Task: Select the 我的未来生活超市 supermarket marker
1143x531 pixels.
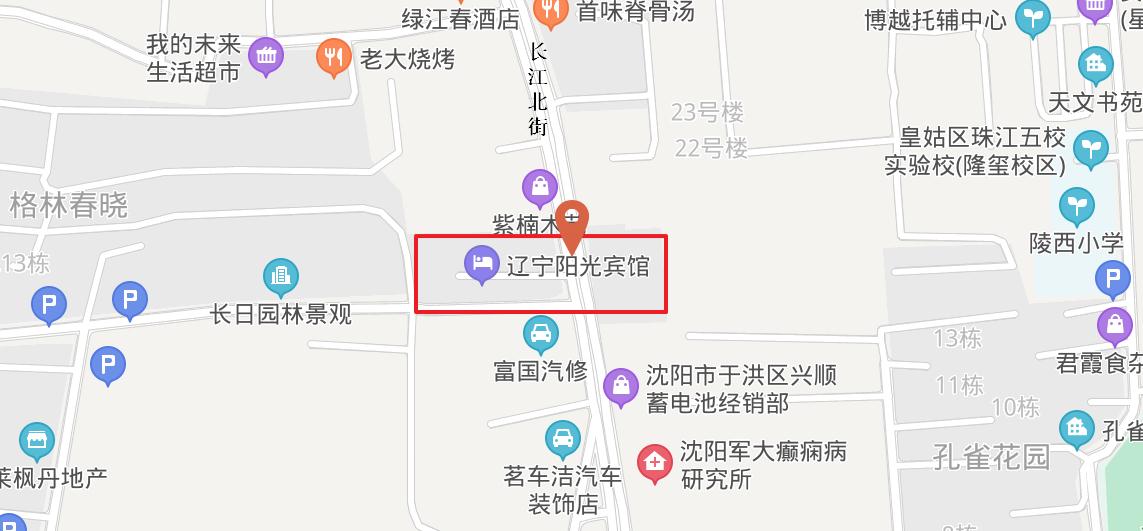Action: tap(266, 56)
